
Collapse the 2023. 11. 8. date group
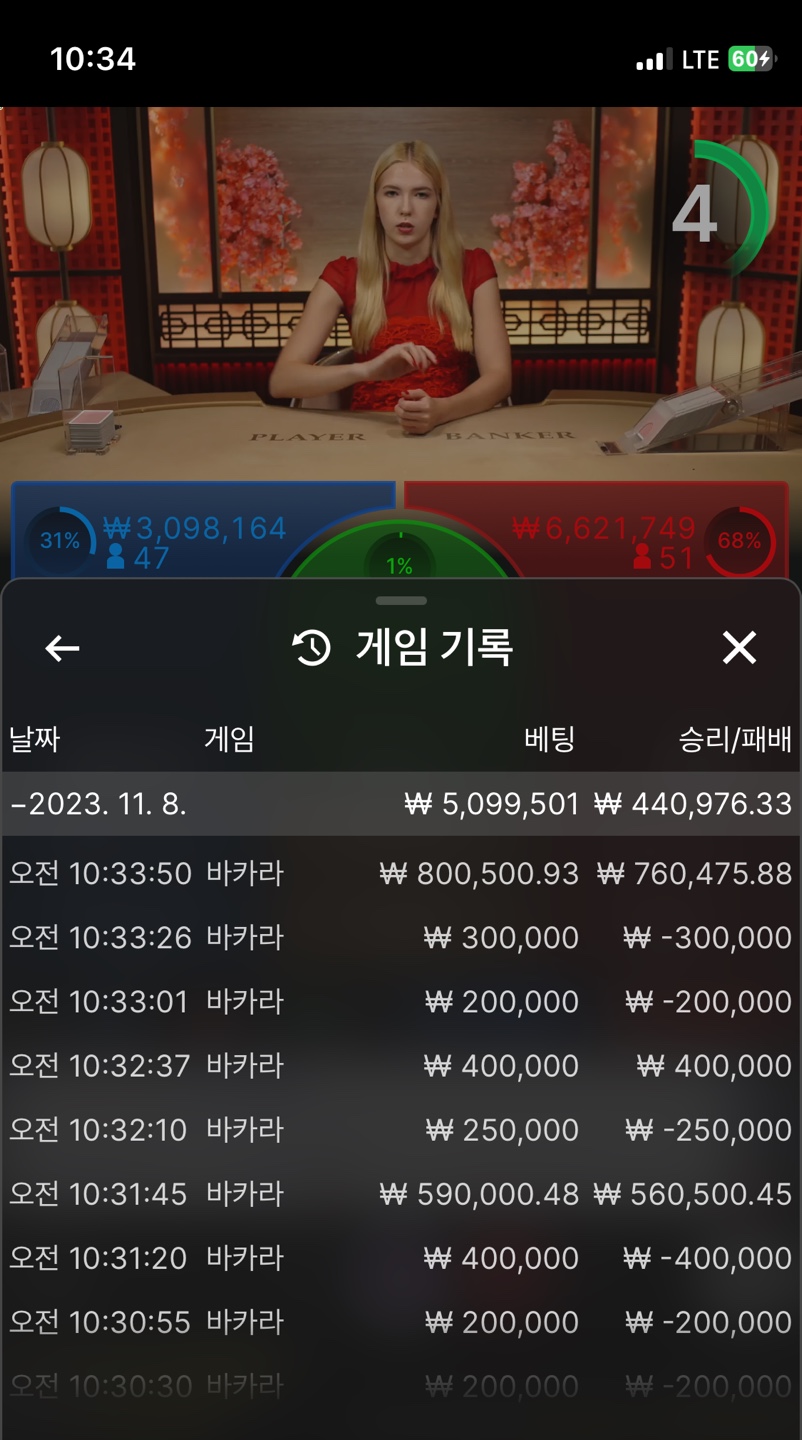point(401,804)
